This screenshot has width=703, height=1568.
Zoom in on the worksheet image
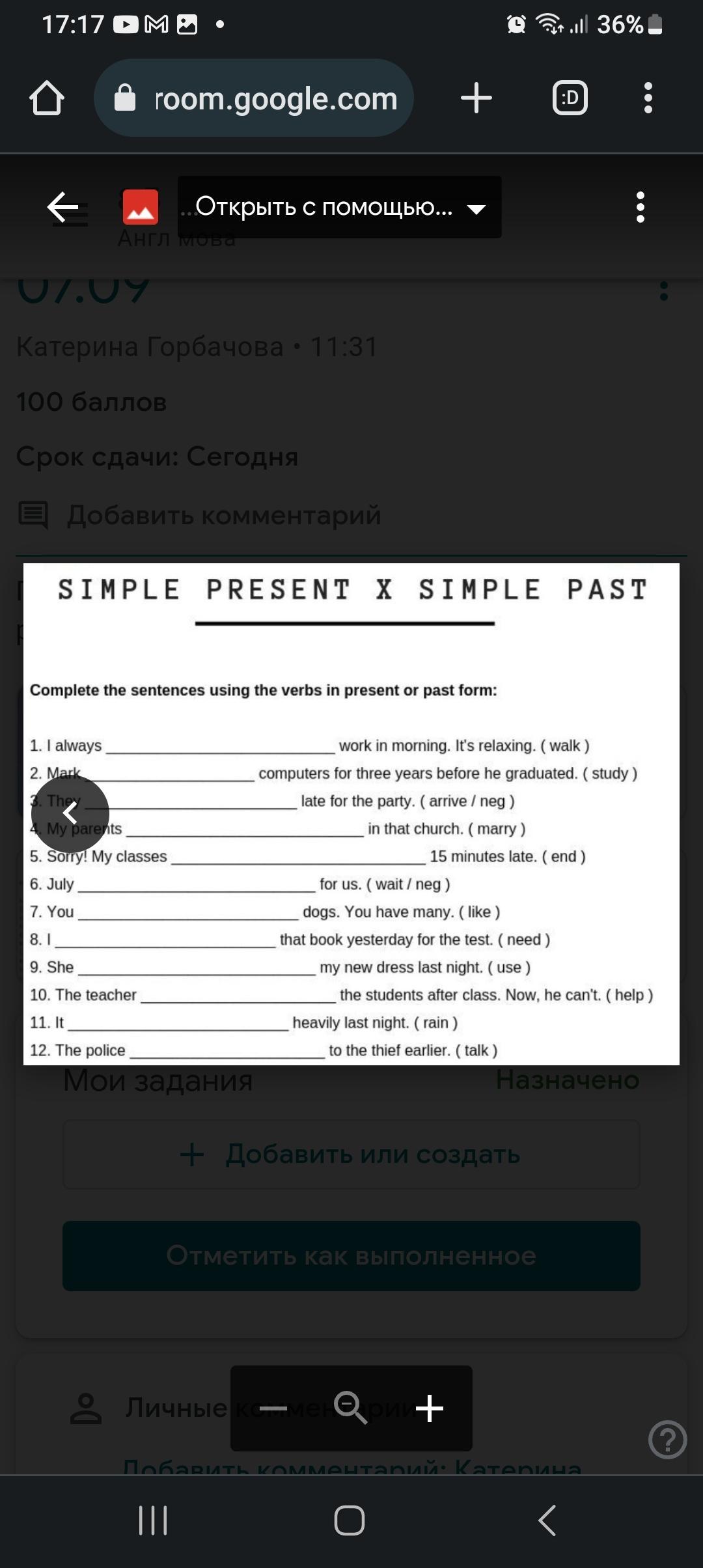(430, 1408)
